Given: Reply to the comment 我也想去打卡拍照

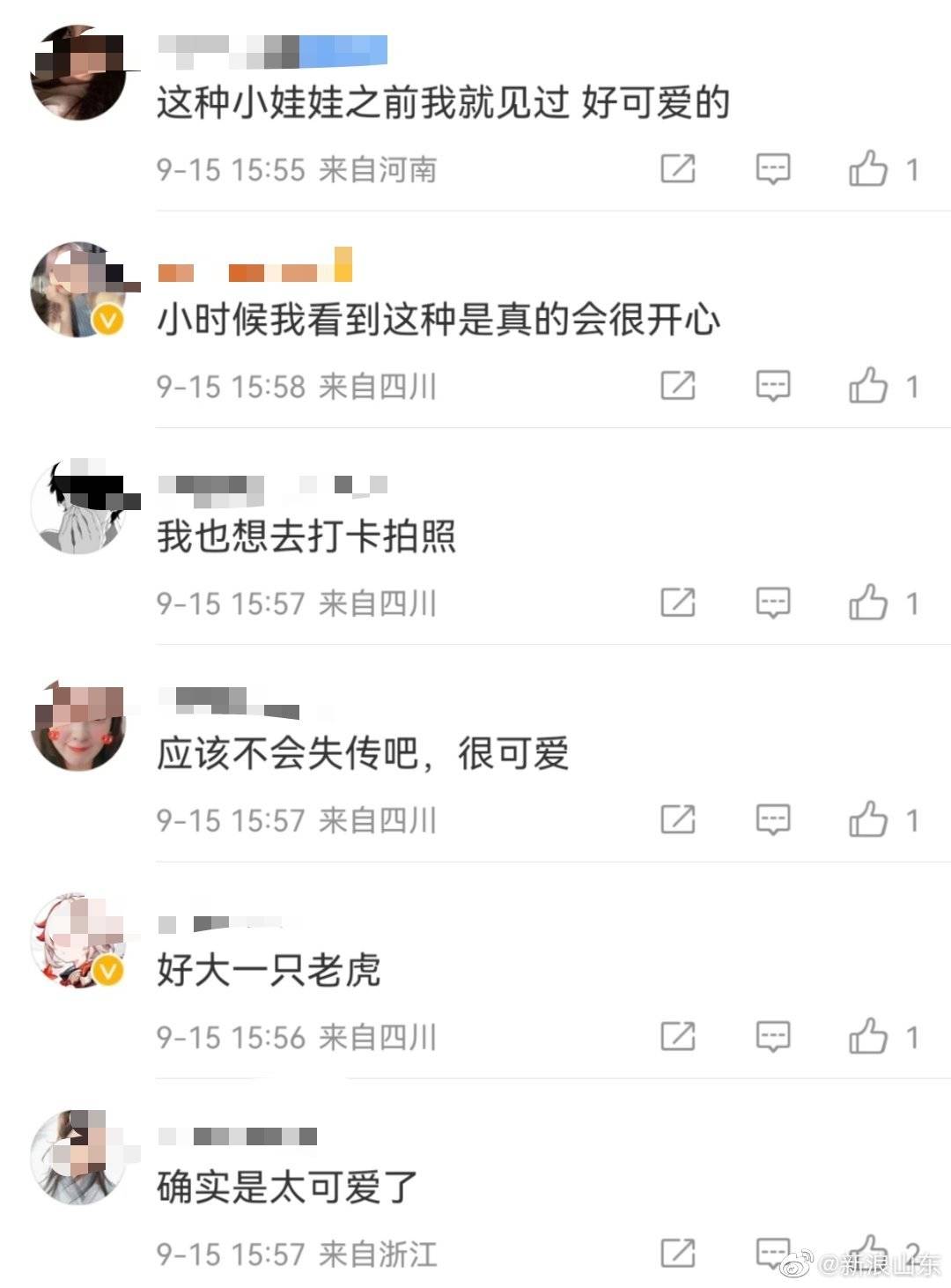Looking at the screenshot, I should pos(773,603).
